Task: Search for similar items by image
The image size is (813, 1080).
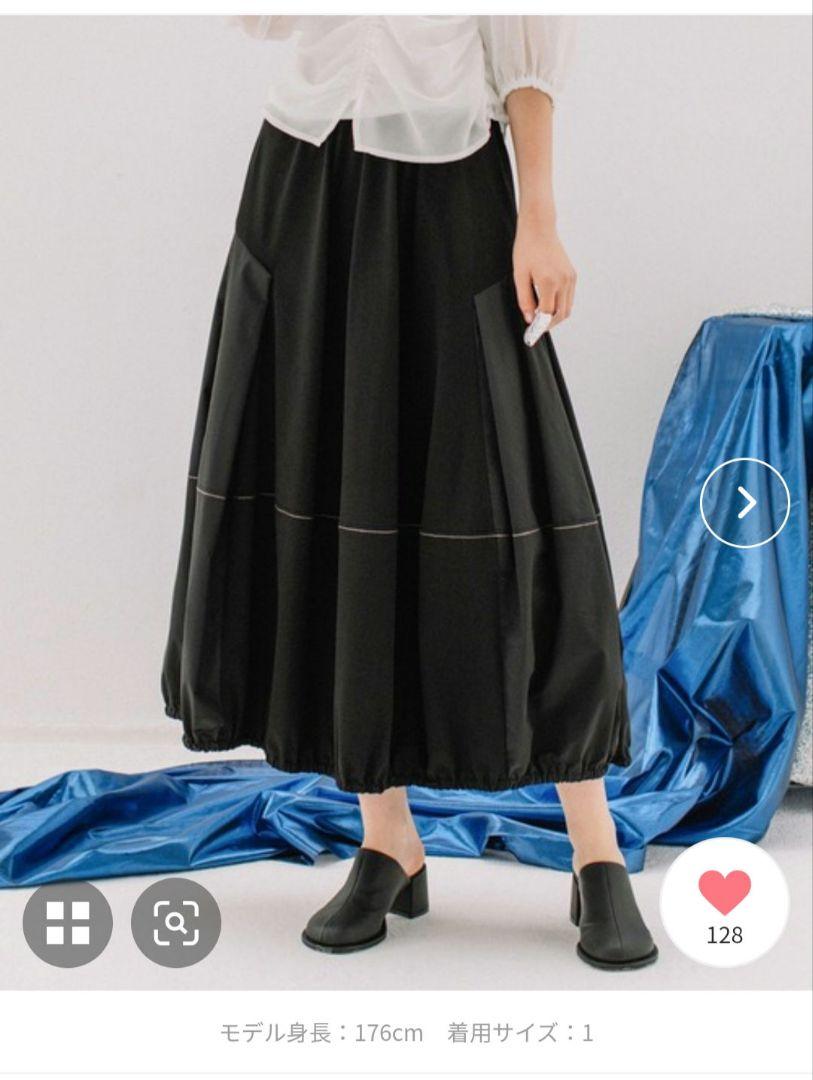Action: coord(176,922)
